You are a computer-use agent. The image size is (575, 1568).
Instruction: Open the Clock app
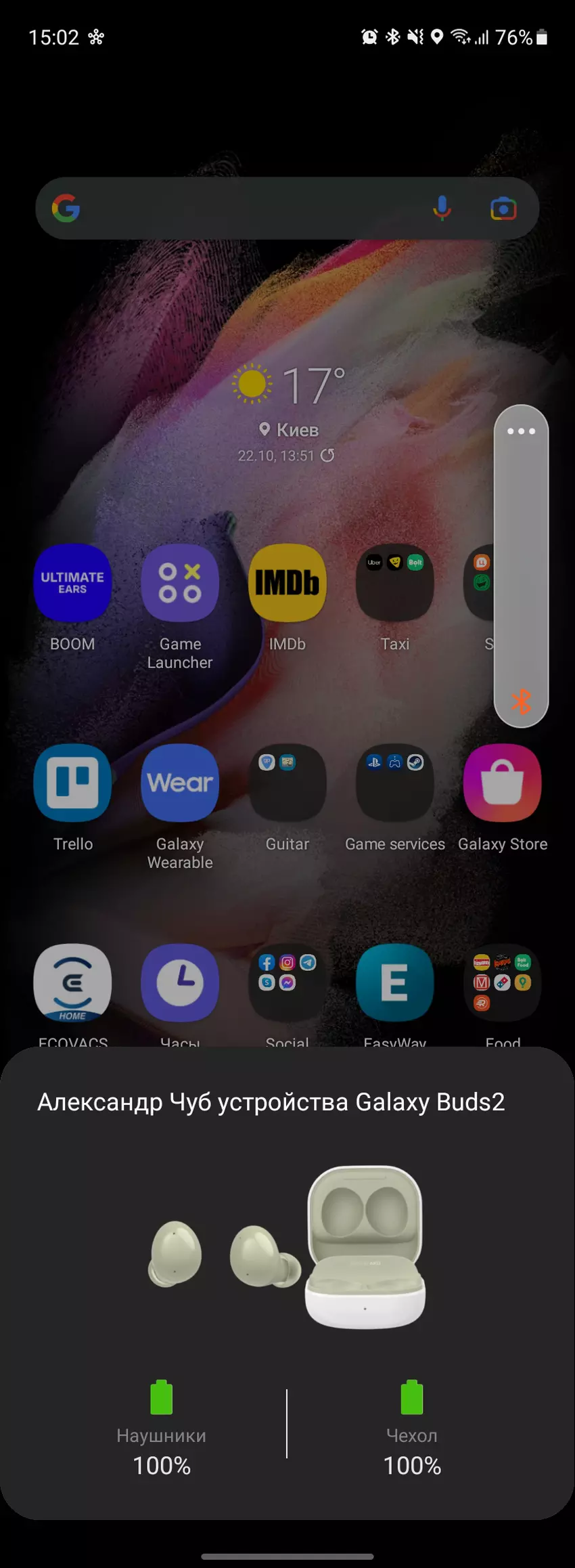click(x=180, y=982)
